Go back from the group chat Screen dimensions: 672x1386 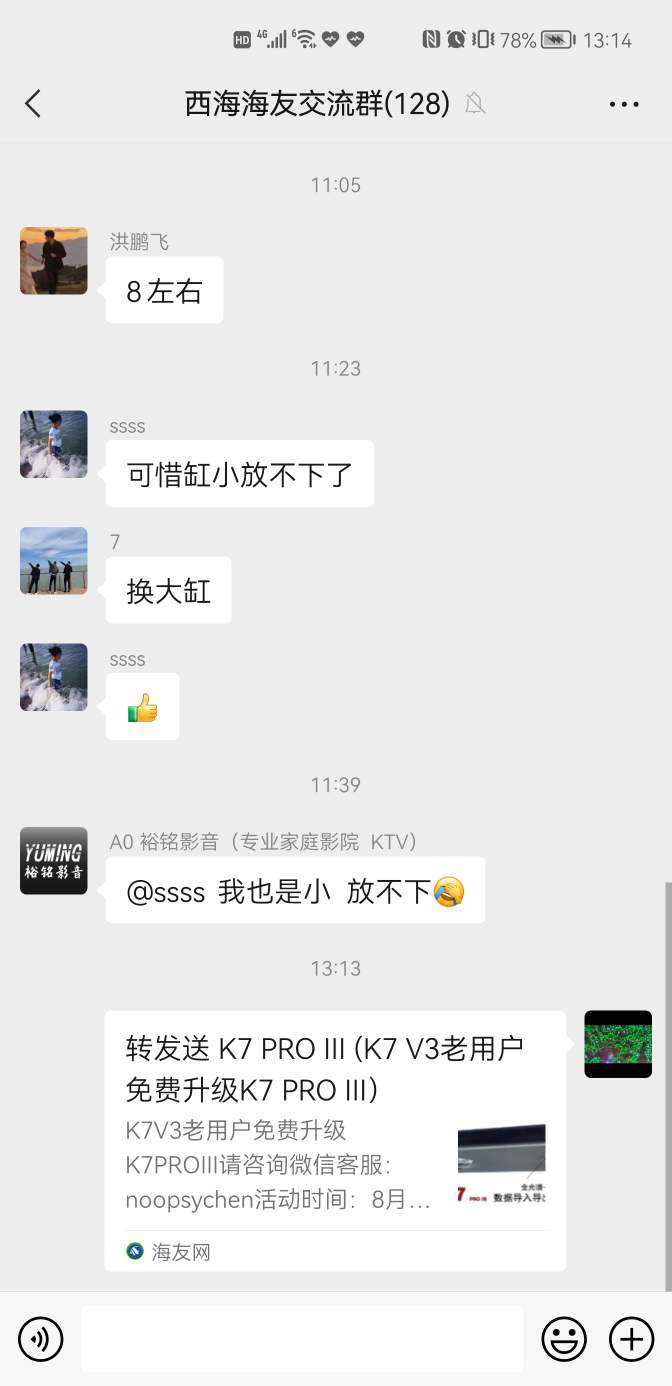(x=33, y=103)
